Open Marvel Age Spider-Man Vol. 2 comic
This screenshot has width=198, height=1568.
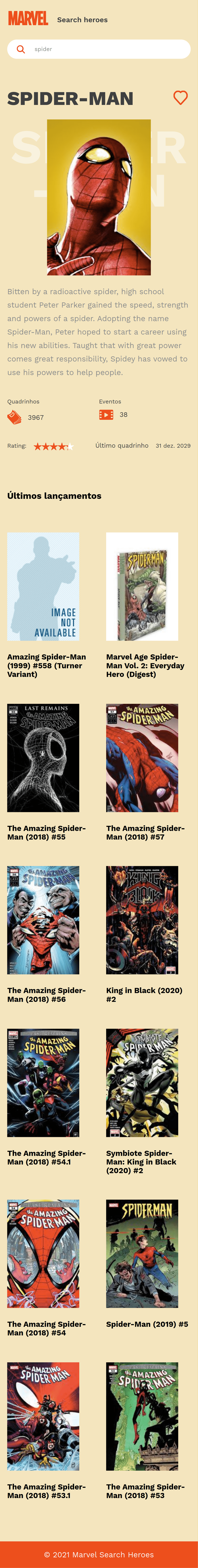(142, 586)
